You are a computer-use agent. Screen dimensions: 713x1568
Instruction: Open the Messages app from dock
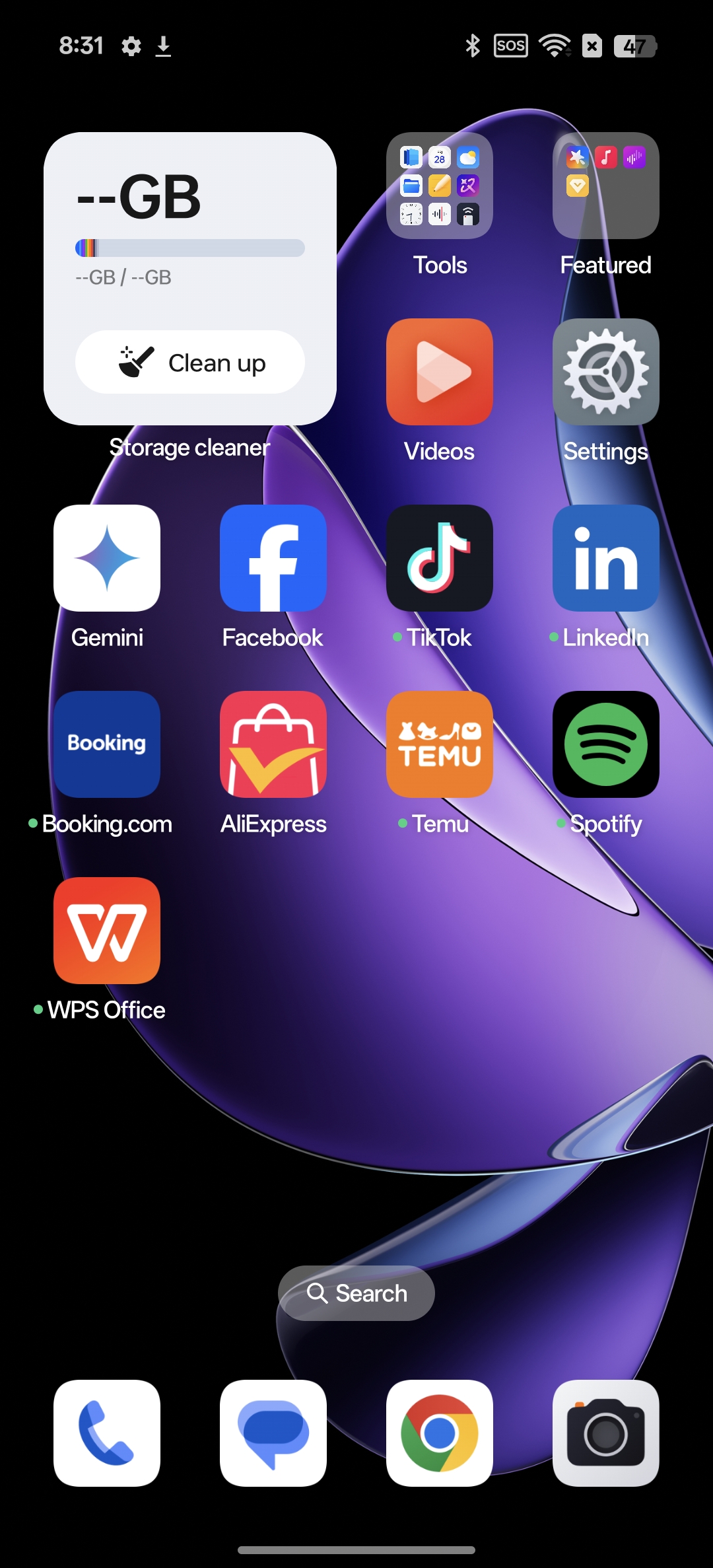coord(273,1433)
